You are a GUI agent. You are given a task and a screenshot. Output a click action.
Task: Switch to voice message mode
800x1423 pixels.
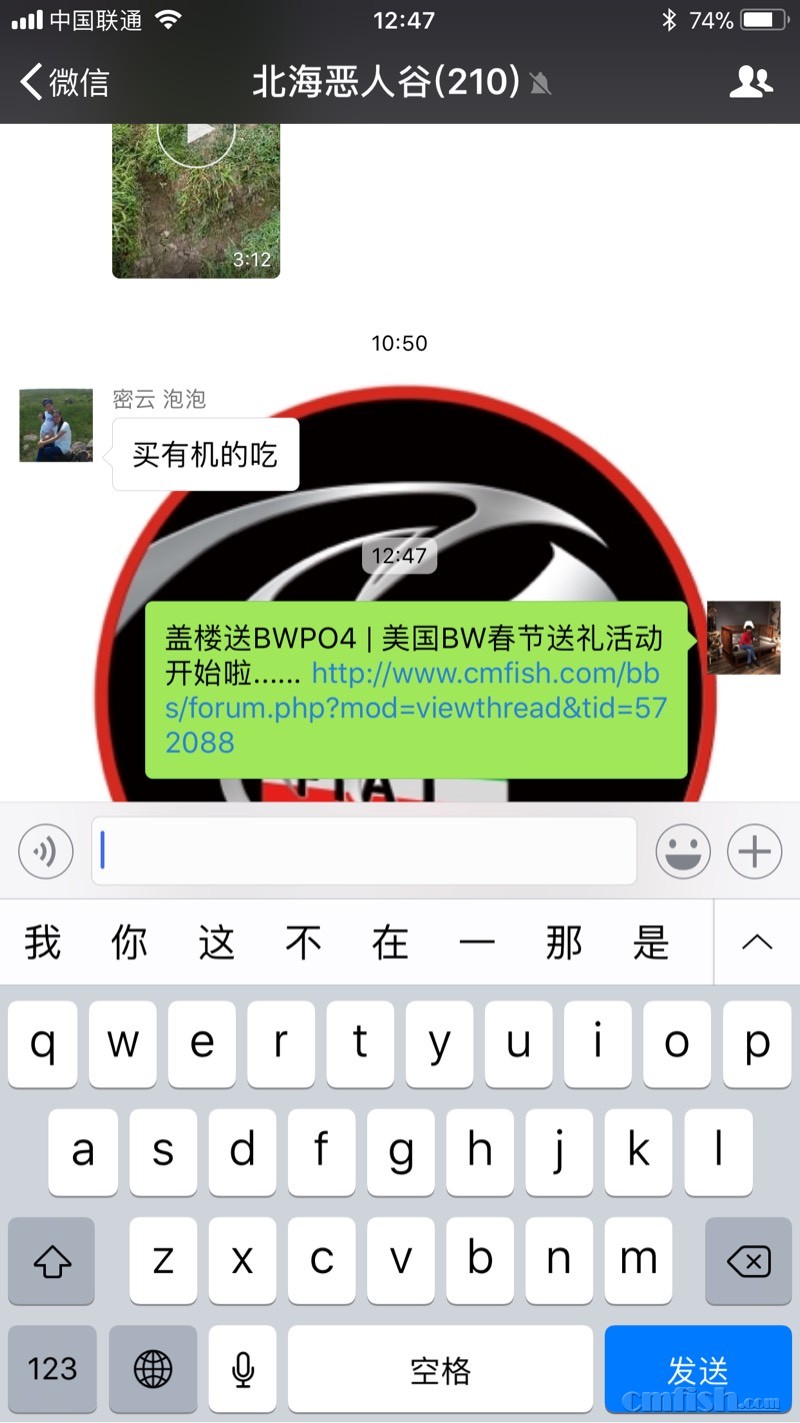(45, 851)
